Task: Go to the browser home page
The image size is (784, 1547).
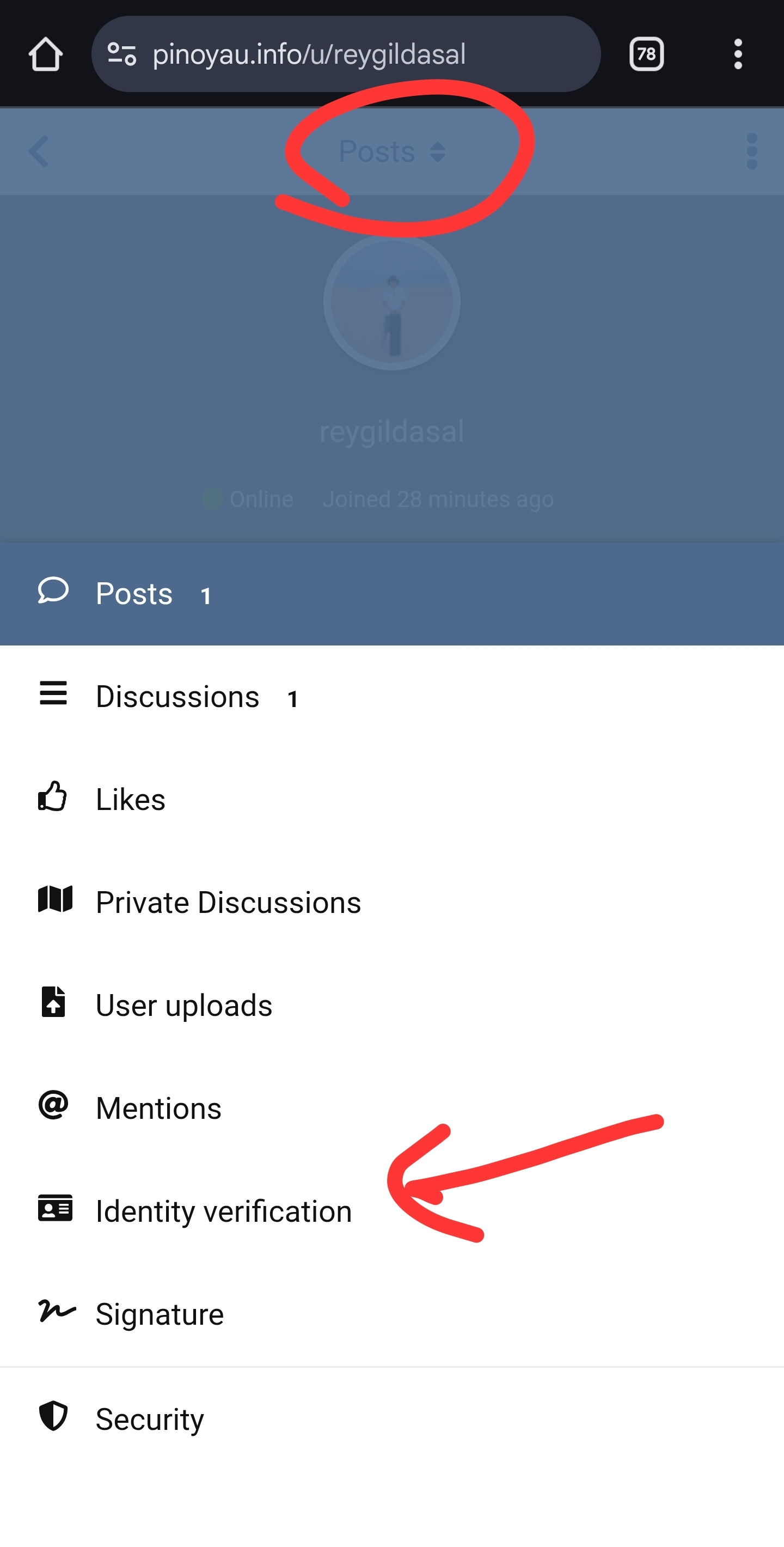Action: 46,54
